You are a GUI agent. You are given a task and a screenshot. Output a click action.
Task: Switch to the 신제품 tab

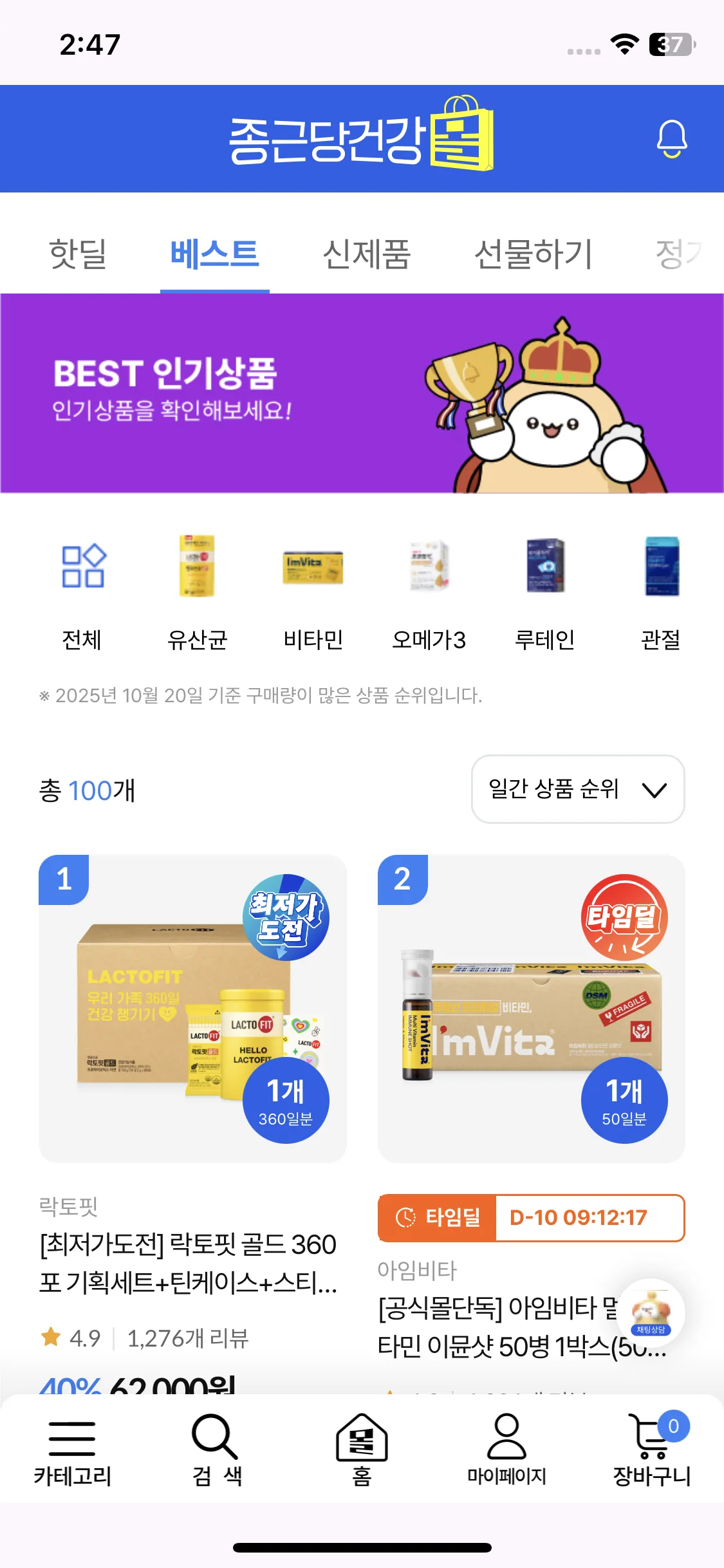[366, 254]
